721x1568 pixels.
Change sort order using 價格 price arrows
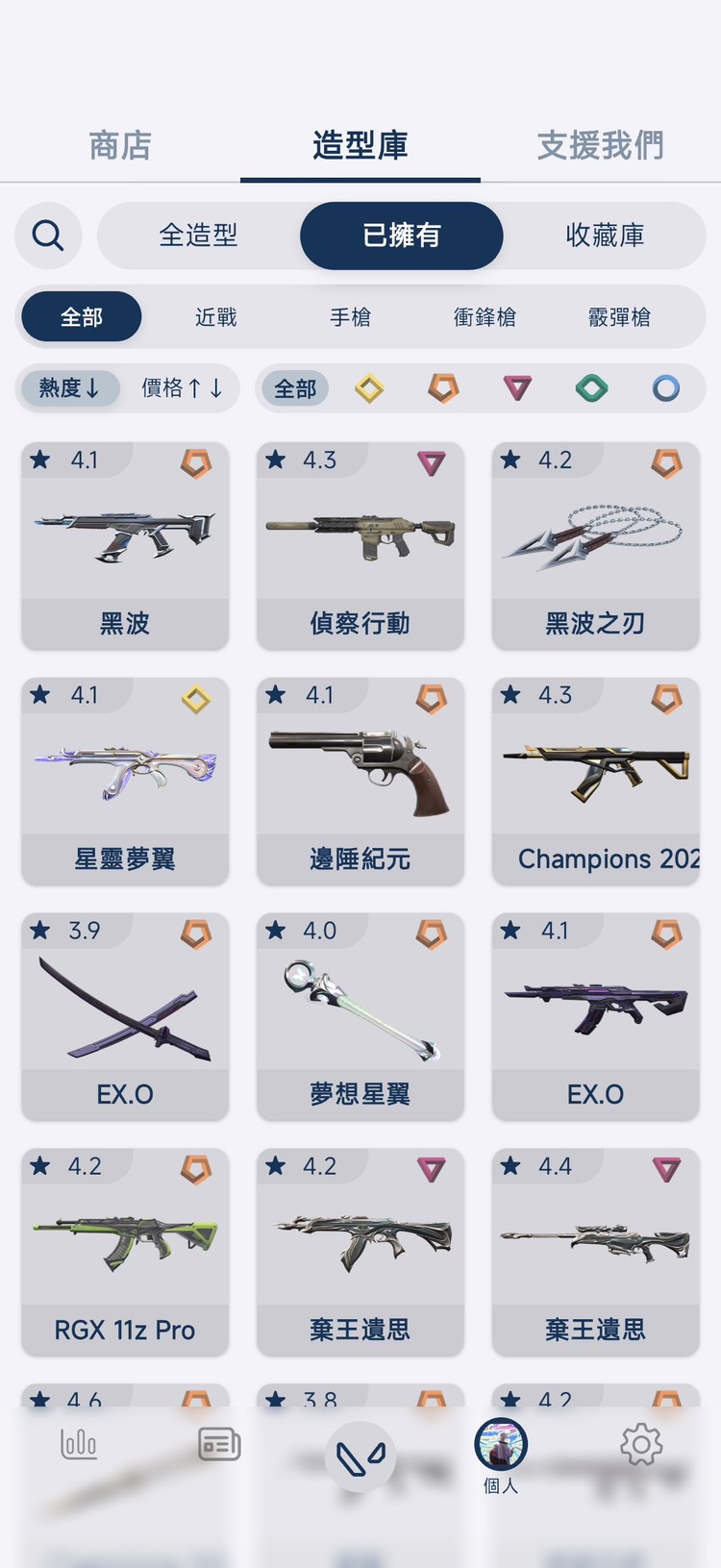(x=183, y=388)
